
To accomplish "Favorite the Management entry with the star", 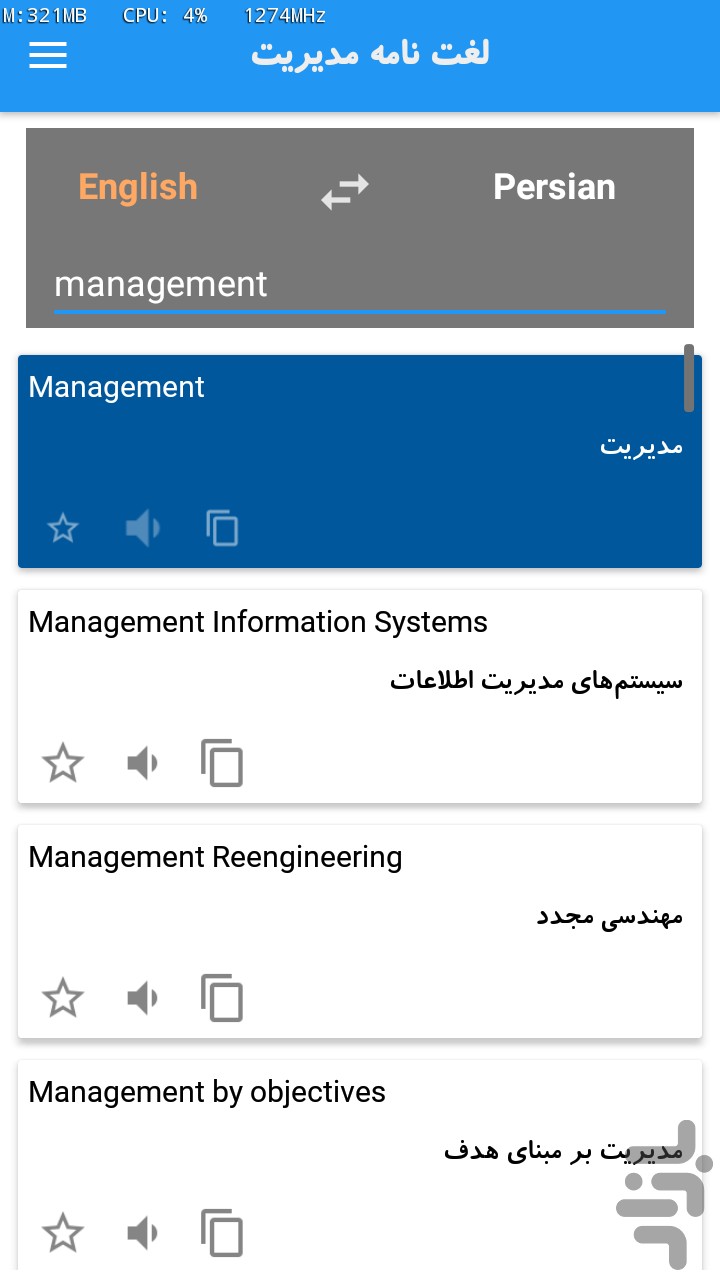I will 63,528.
